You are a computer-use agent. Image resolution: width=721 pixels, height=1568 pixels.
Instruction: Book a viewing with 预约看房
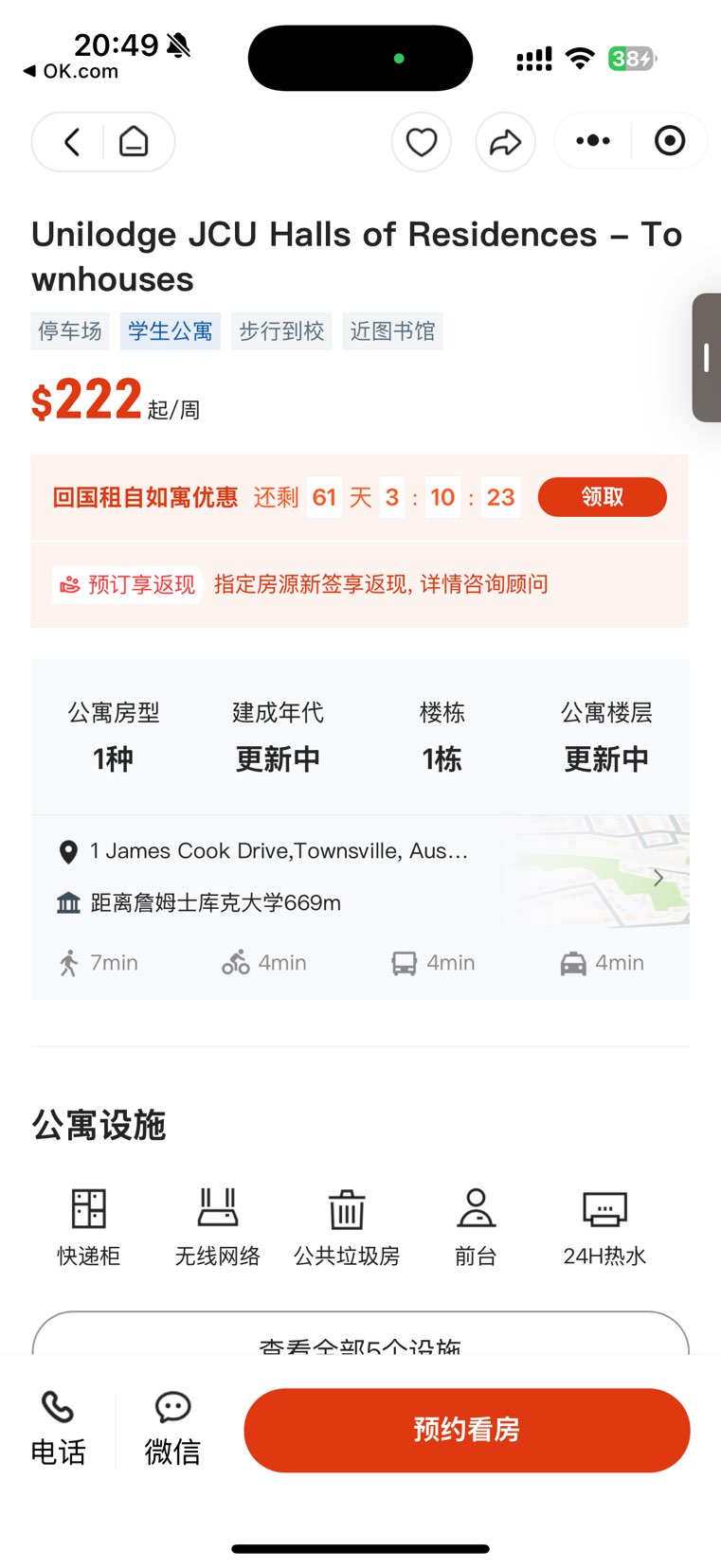466,1430
